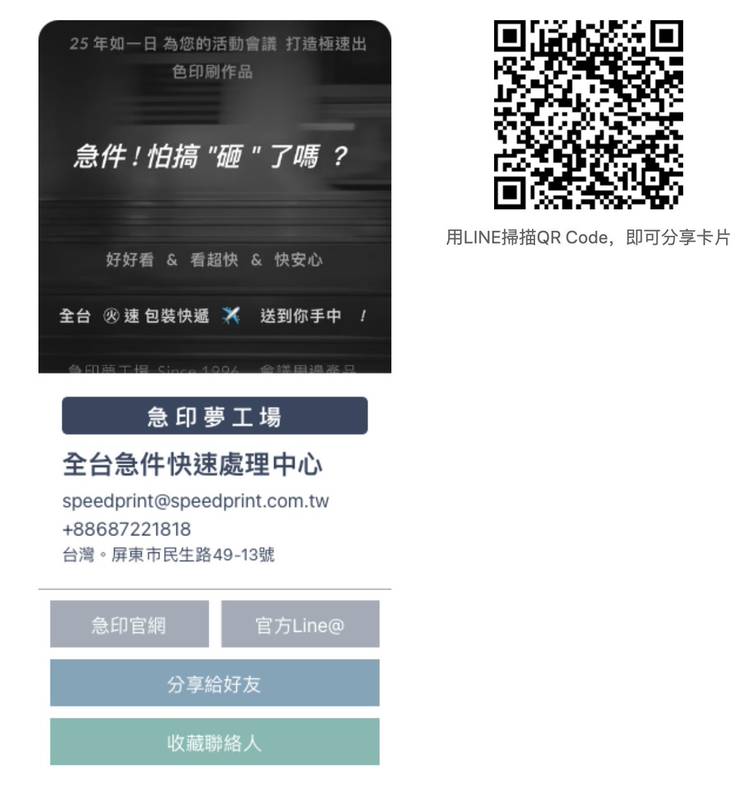Share card via 分享給好友
Viewport: 750px width, 787px height.
point(214,684)
